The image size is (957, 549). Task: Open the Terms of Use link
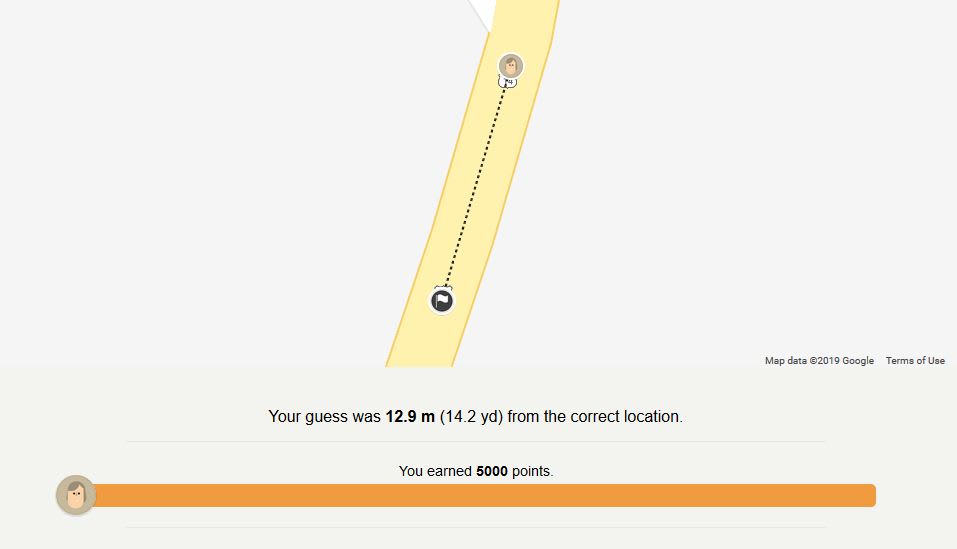[914, 361]
